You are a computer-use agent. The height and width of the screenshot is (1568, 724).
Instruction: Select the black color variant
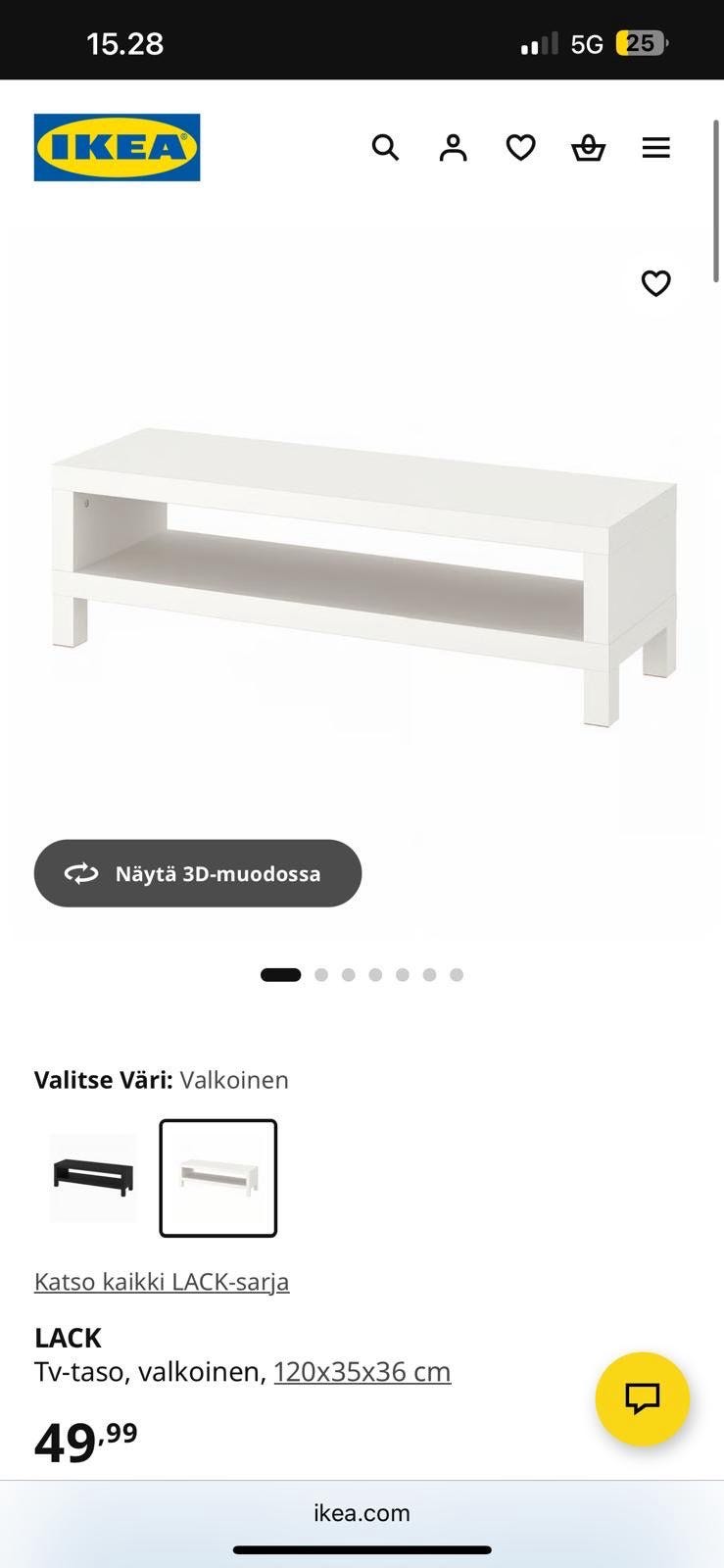click(93, 1178)
